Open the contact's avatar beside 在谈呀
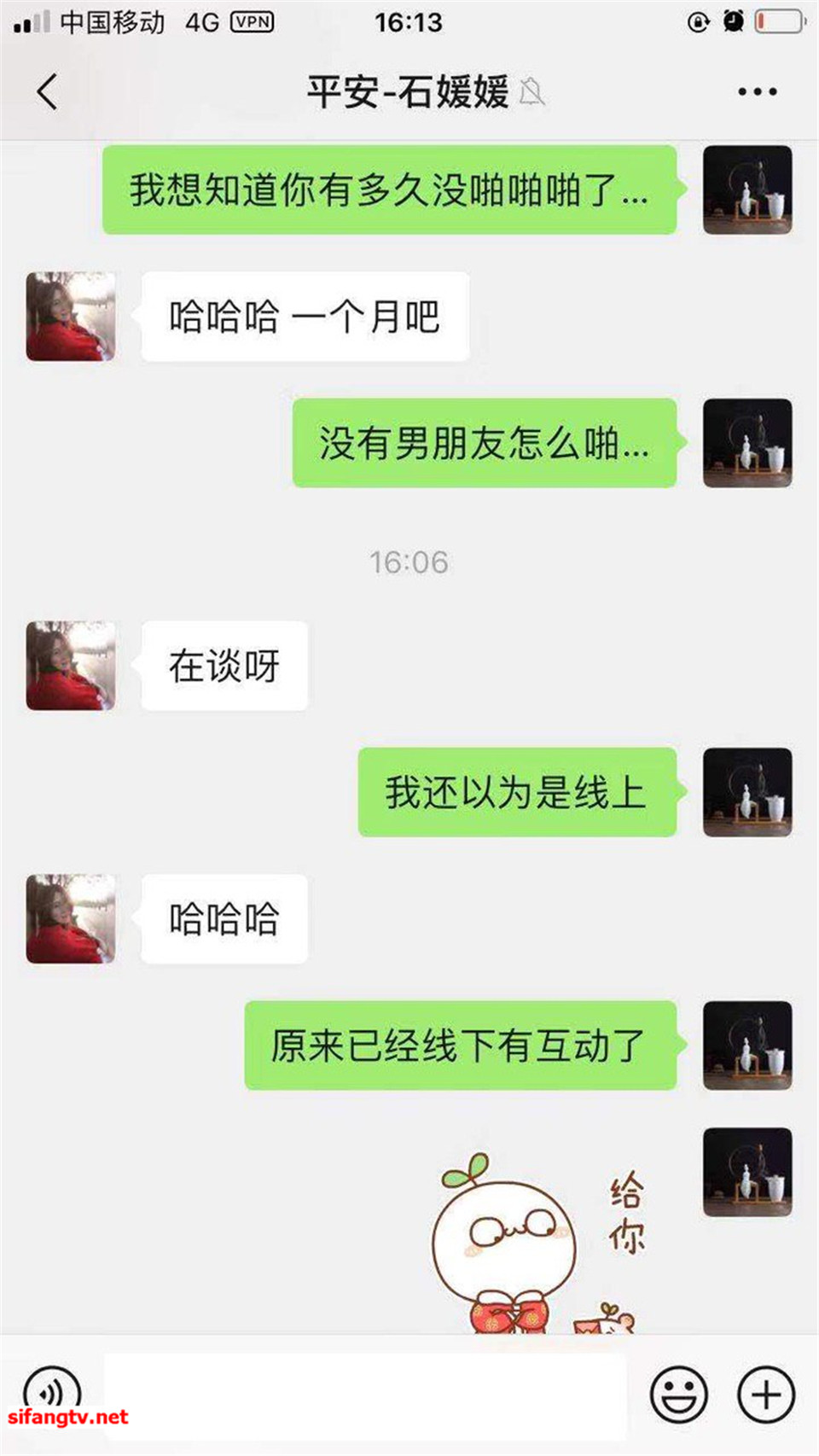The image size is (819, 1456). 71,666
